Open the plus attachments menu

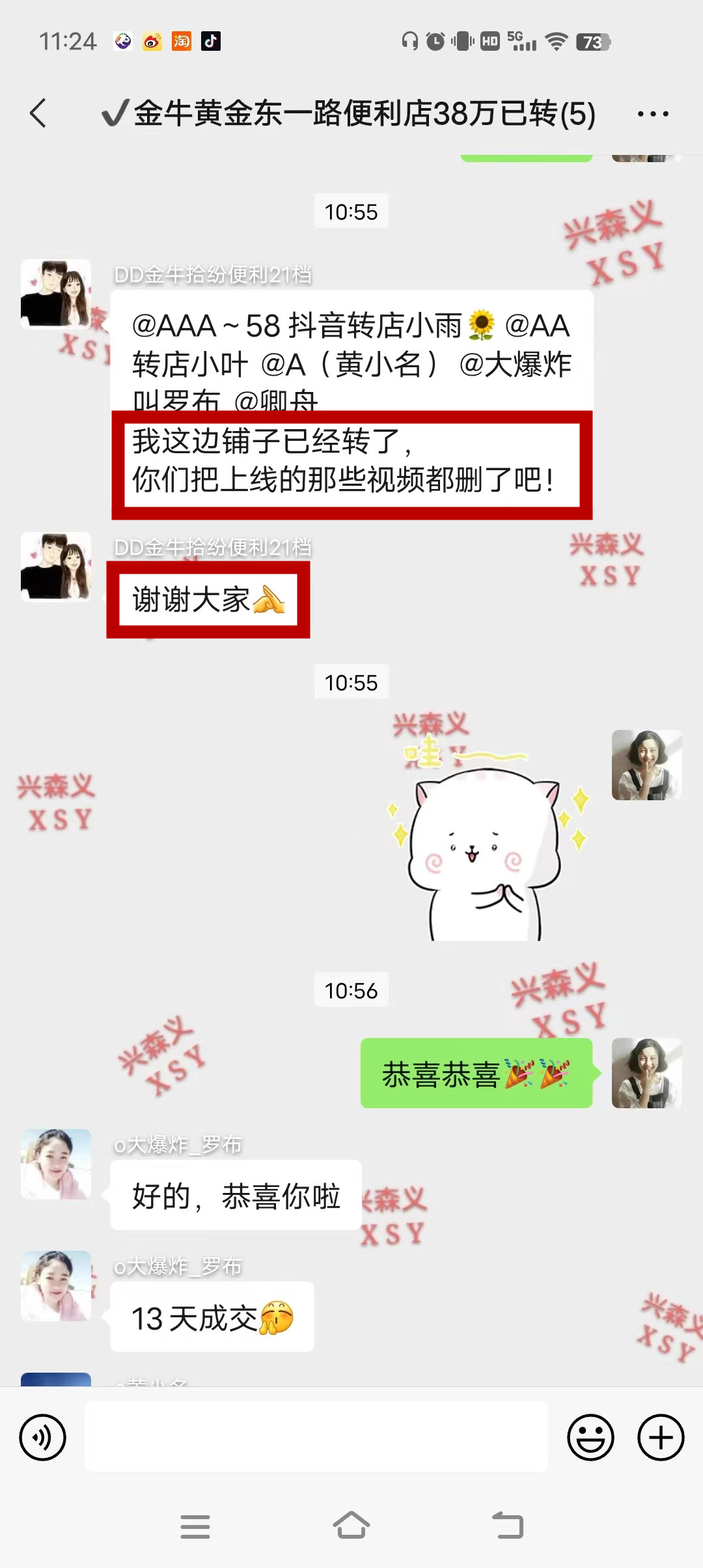point(660,1437)
